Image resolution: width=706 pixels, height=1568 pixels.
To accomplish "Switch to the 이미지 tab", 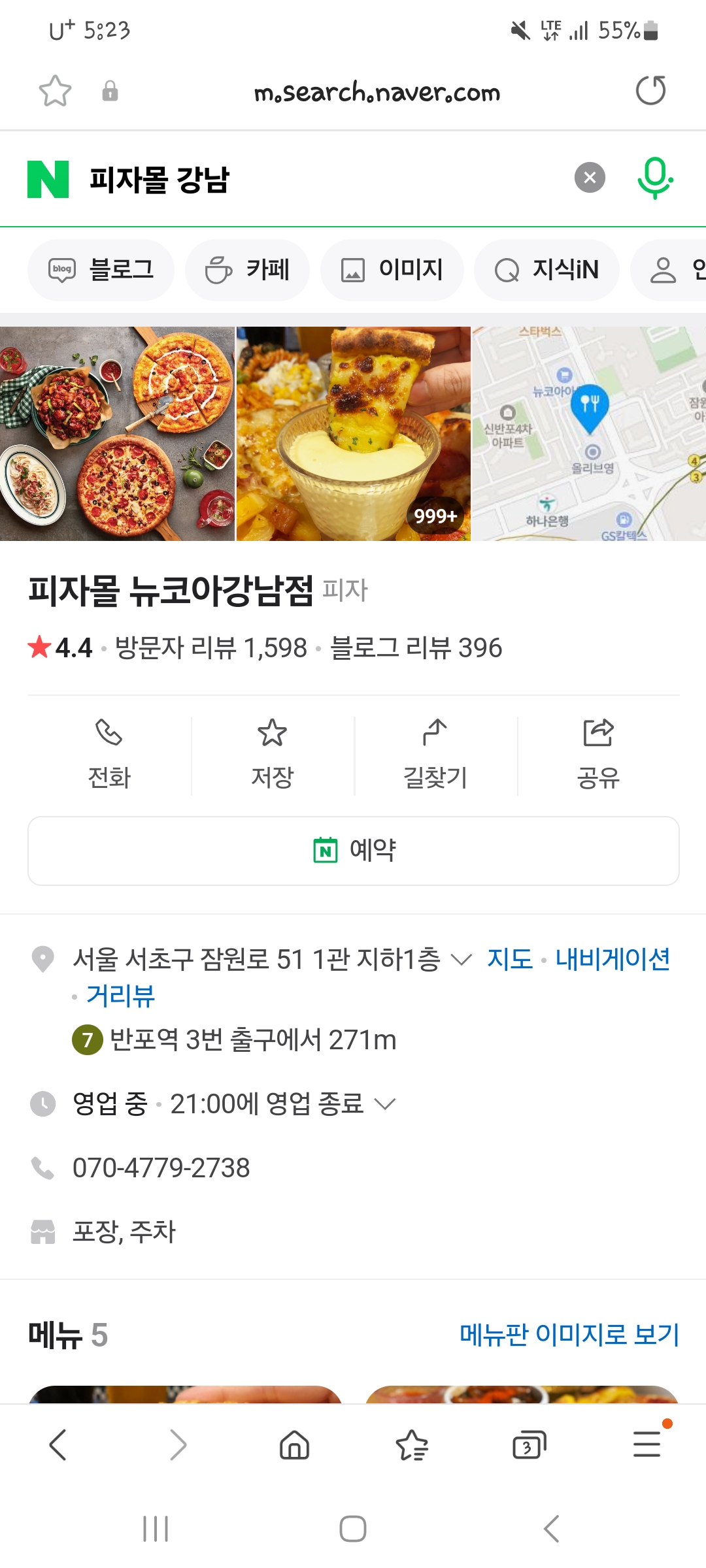I will click(392, 270).
